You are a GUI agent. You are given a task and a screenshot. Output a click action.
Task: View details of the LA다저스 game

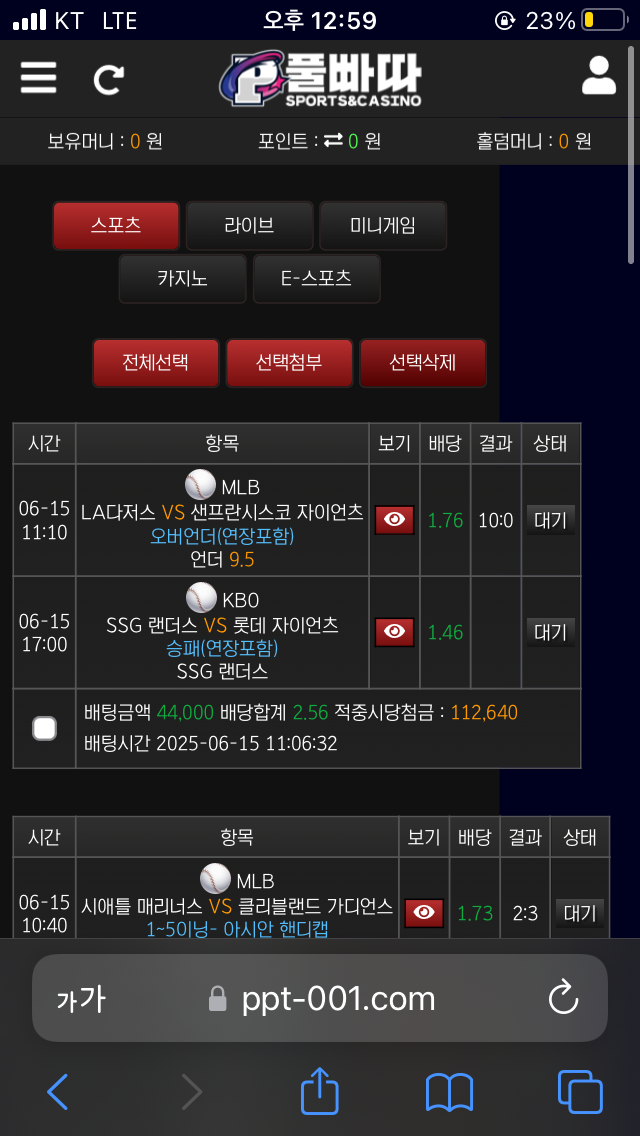(394, 520)
